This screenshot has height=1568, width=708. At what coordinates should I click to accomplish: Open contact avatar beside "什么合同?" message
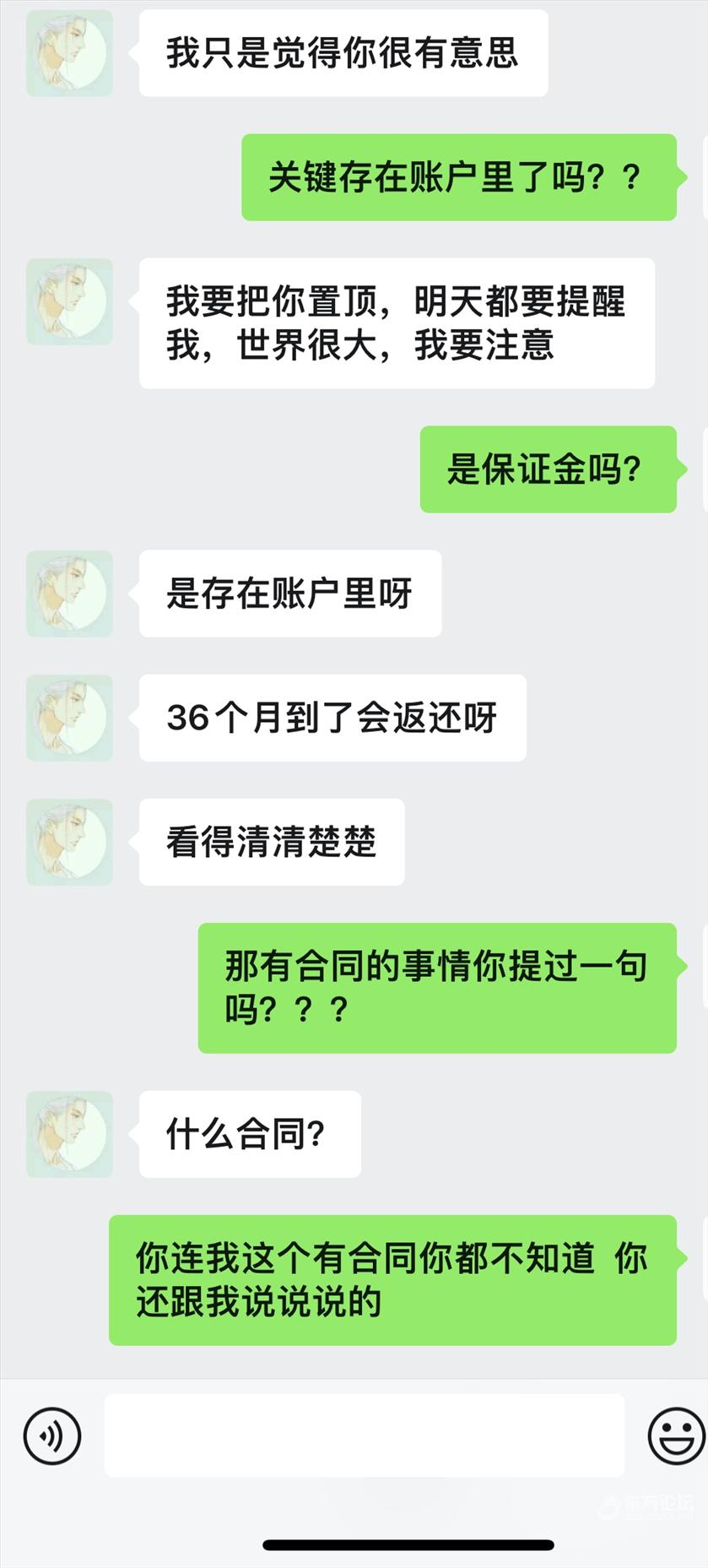(x=69, y=1133)
